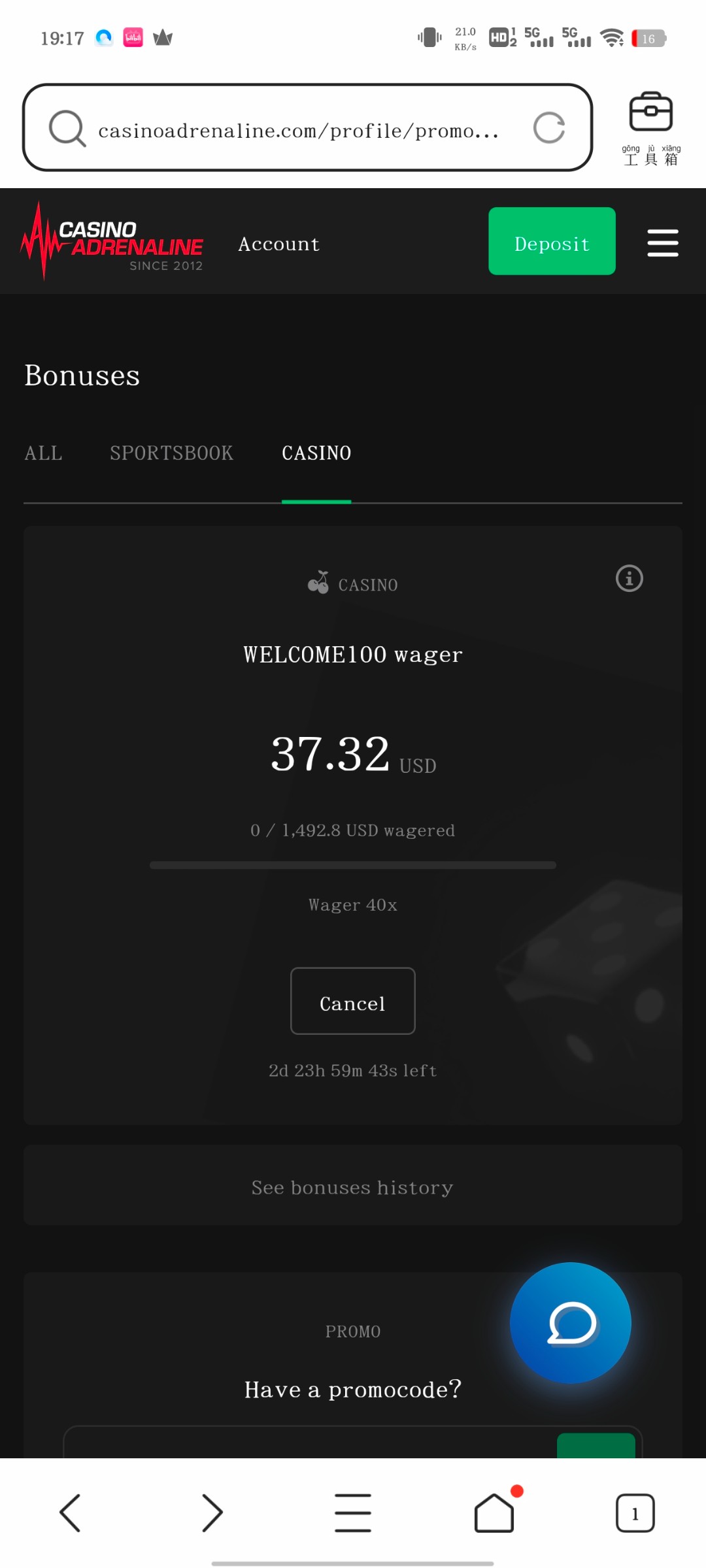Viewport: 706px width, 1568px height.
Task: Select the CASINO tab
Action: pyautogui.click(x=316, y=453)
